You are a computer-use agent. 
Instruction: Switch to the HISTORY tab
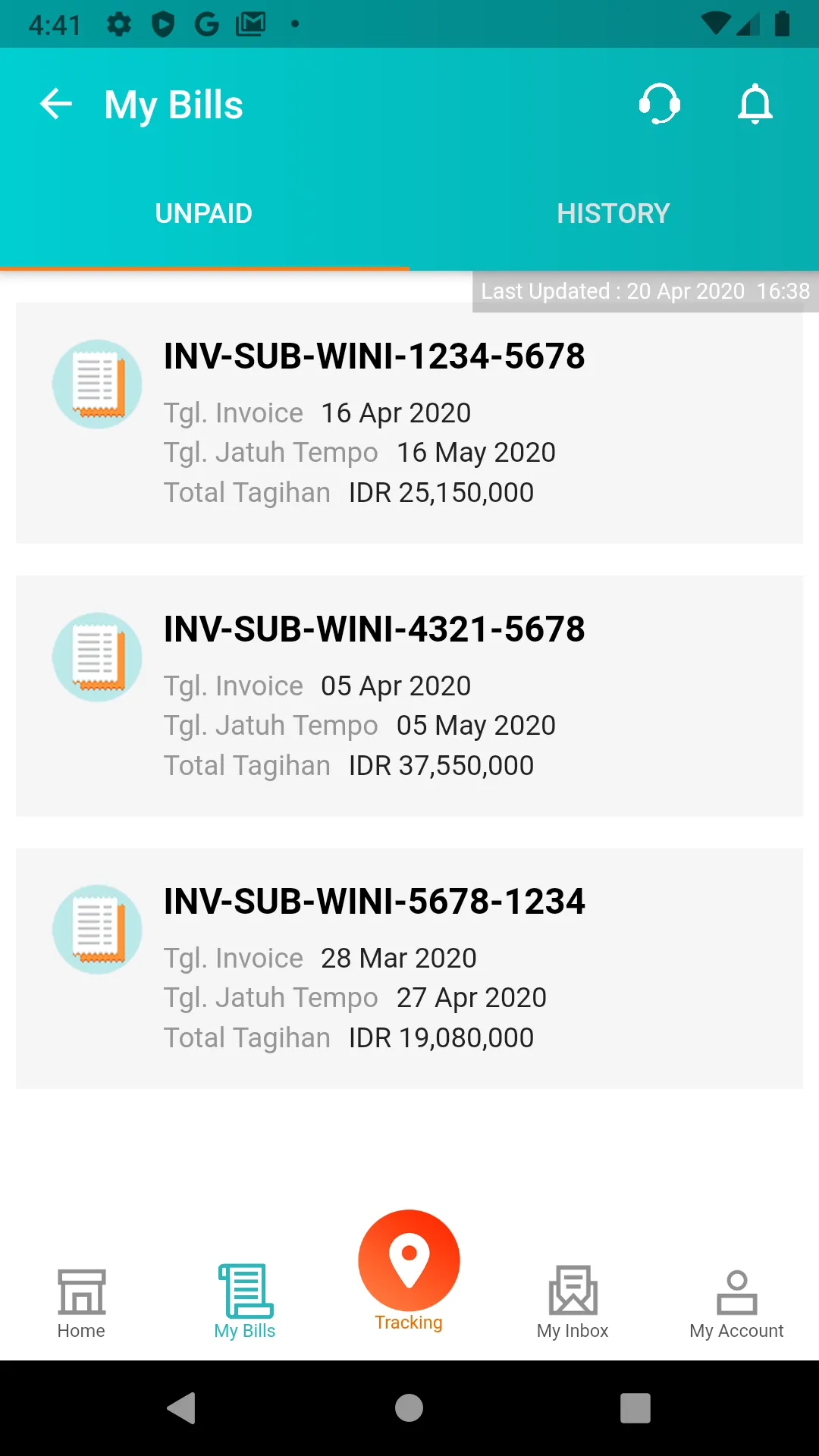point(613,214)
